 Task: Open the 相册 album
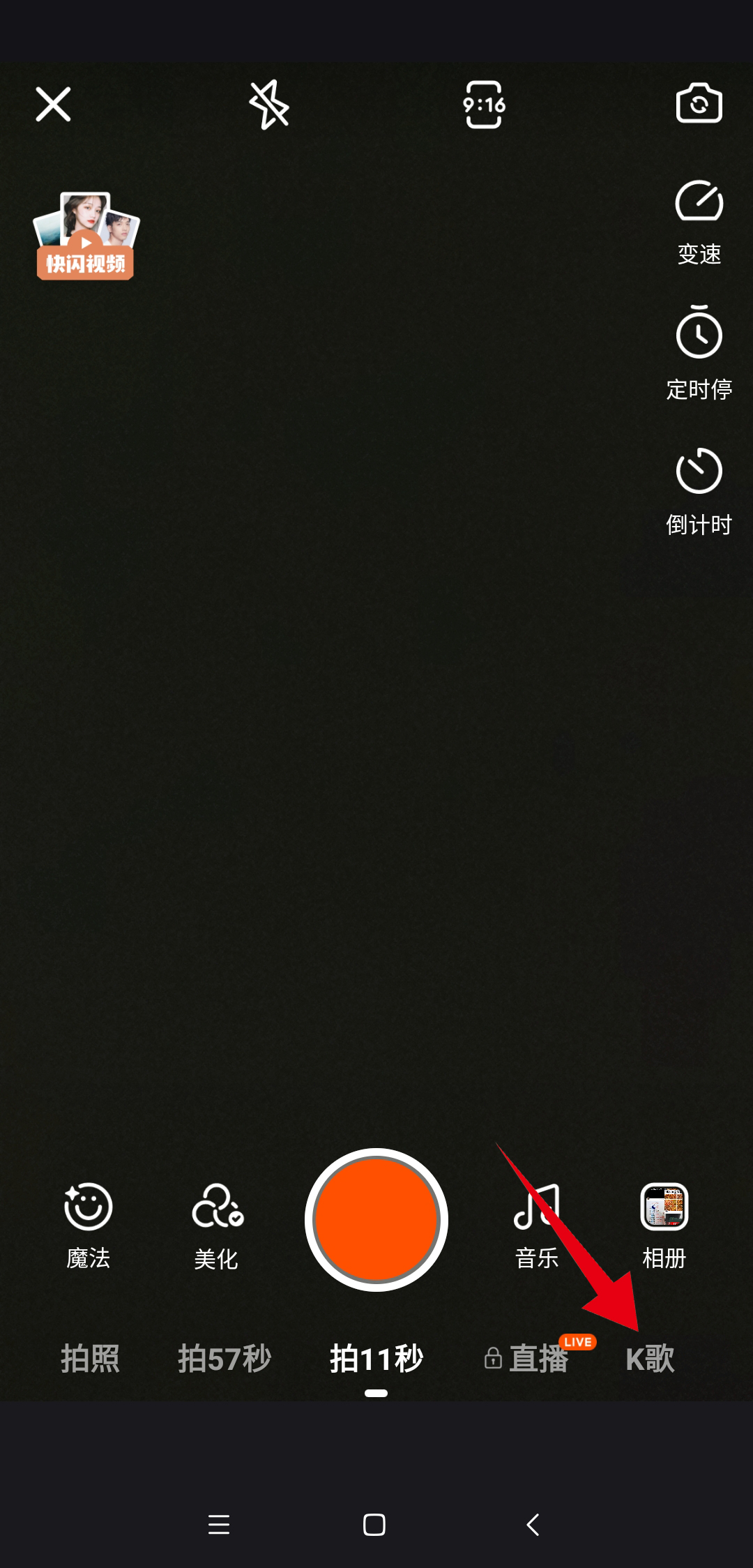coord(664,1225)
